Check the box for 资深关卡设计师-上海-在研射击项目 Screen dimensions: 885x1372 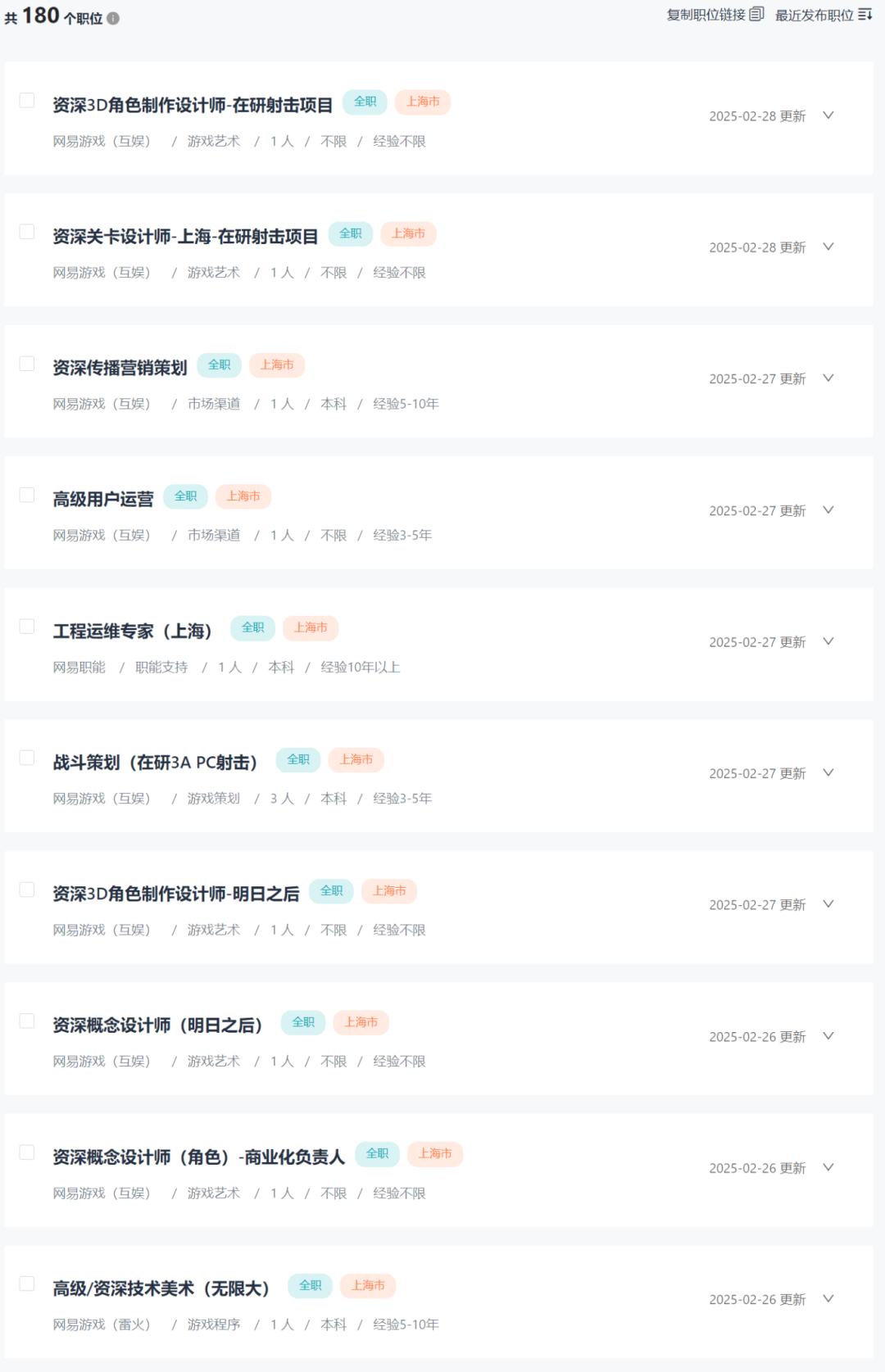click(x=27, y=232)
